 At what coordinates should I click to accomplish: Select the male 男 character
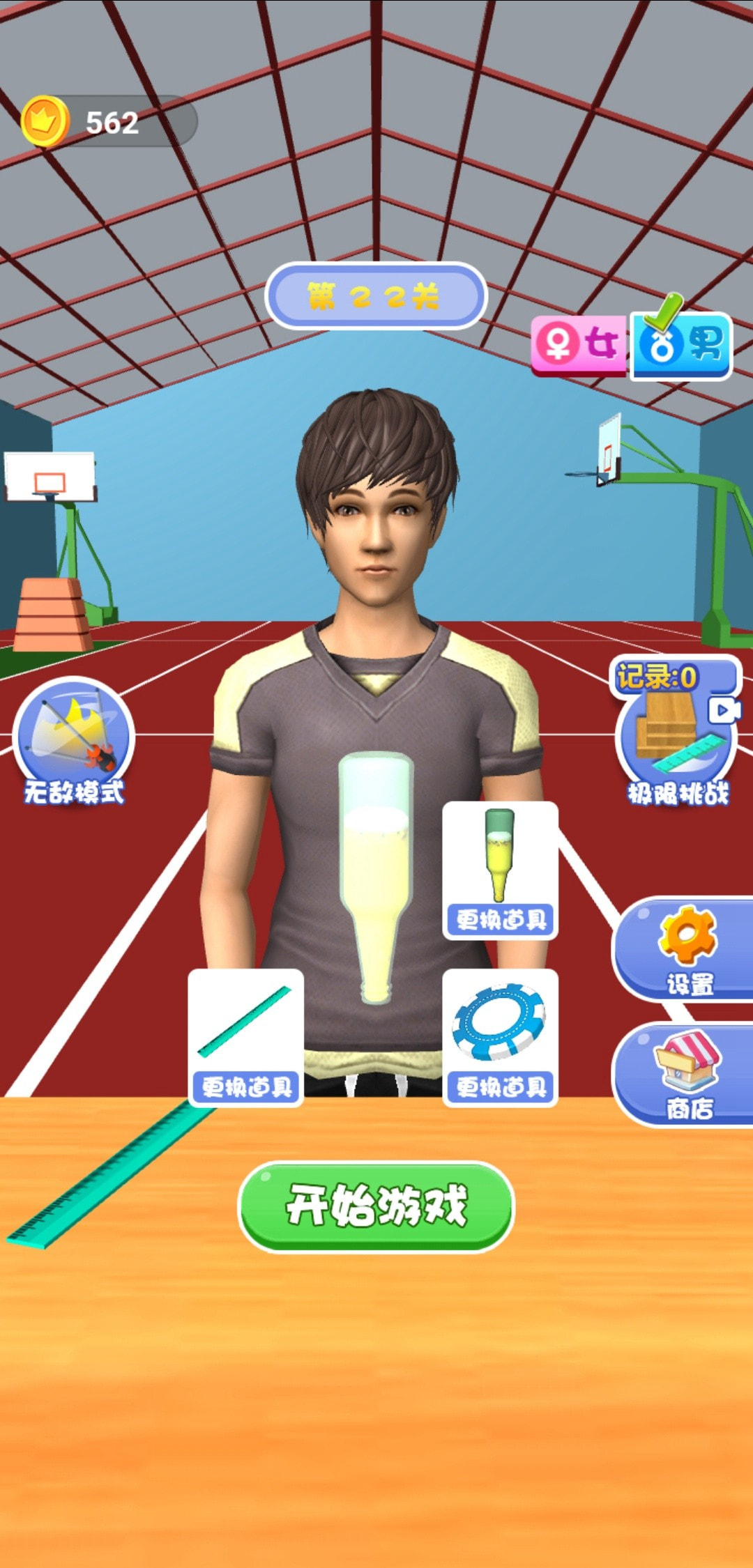click(681, 346)
